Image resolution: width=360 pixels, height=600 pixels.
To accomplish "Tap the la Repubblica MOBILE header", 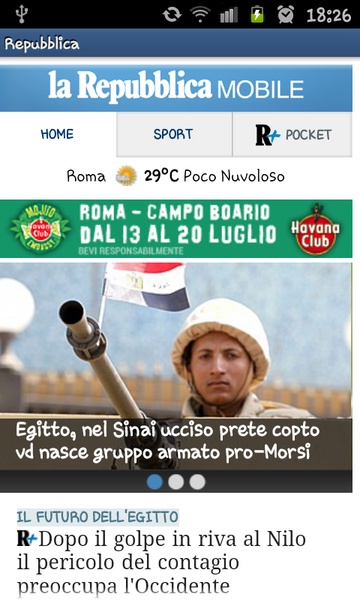I will 176,88.
